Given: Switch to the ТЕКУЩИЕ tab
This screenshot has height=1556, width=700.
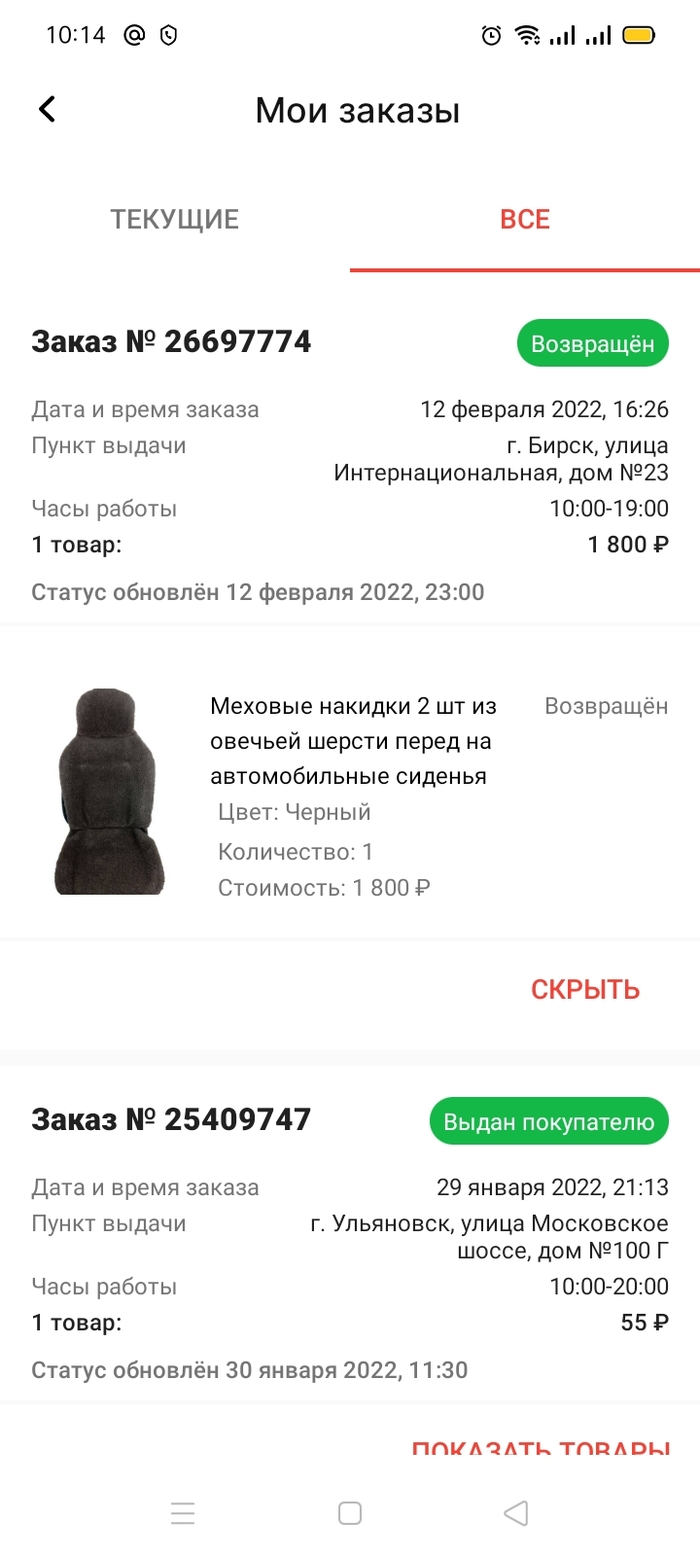Looking at the screenshot, I should point(175,219).
